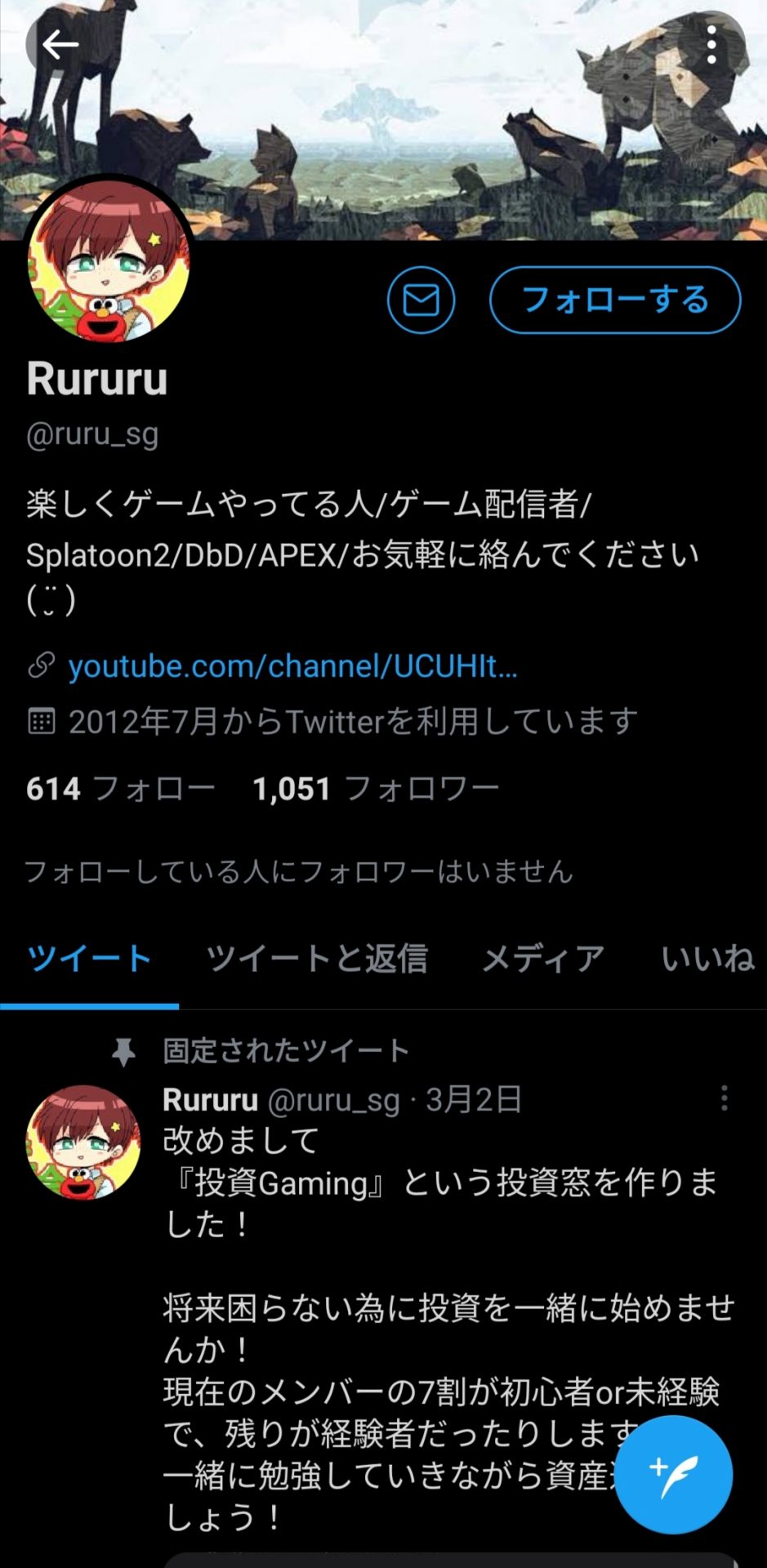View the 1,051 フォロワー list
The height and width of the screenshot is (1568, 767).
tap(376, 789)
